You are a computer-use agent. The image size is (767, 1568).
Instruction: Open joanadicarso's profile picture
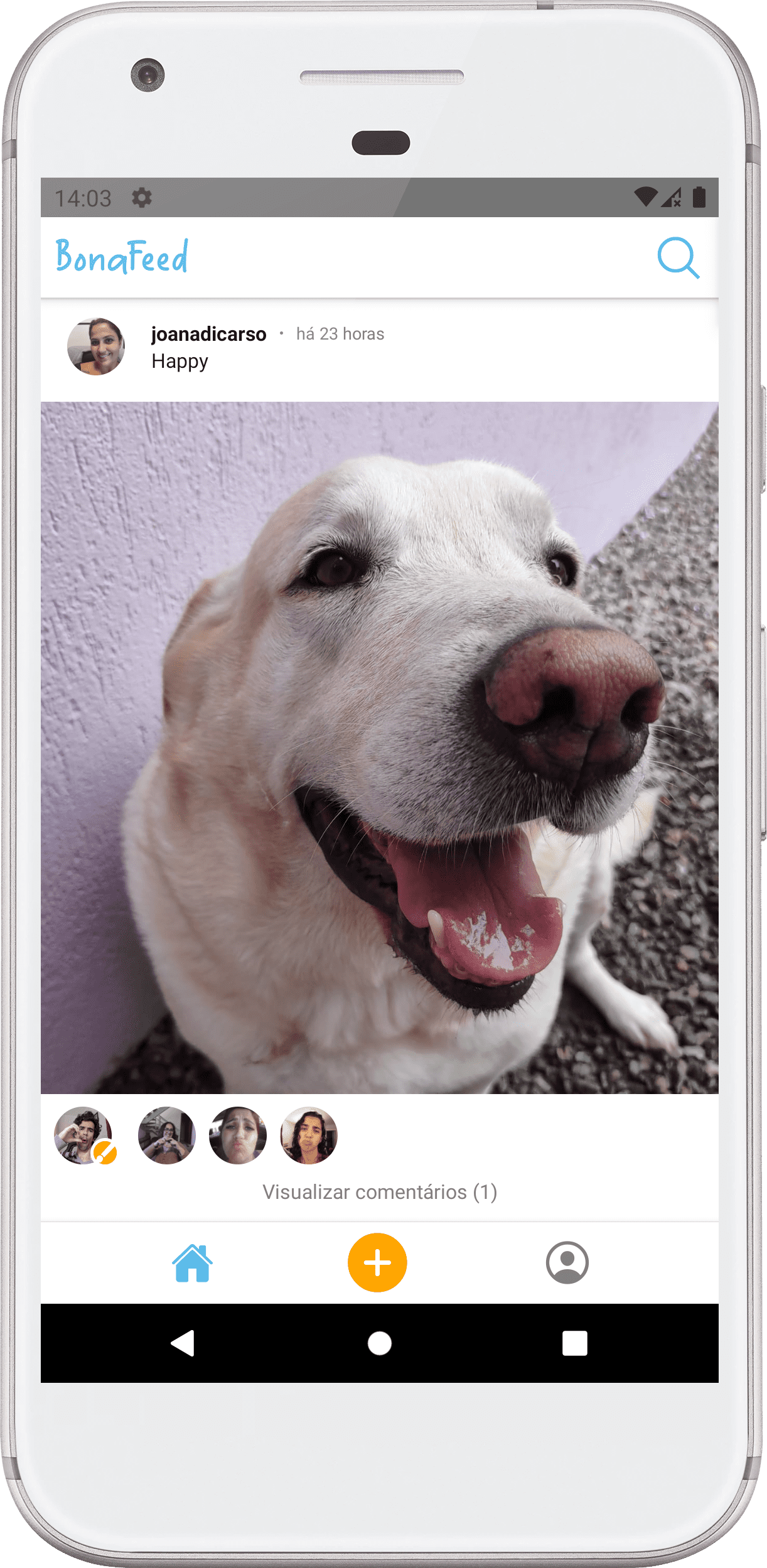(x=96, y=346)
